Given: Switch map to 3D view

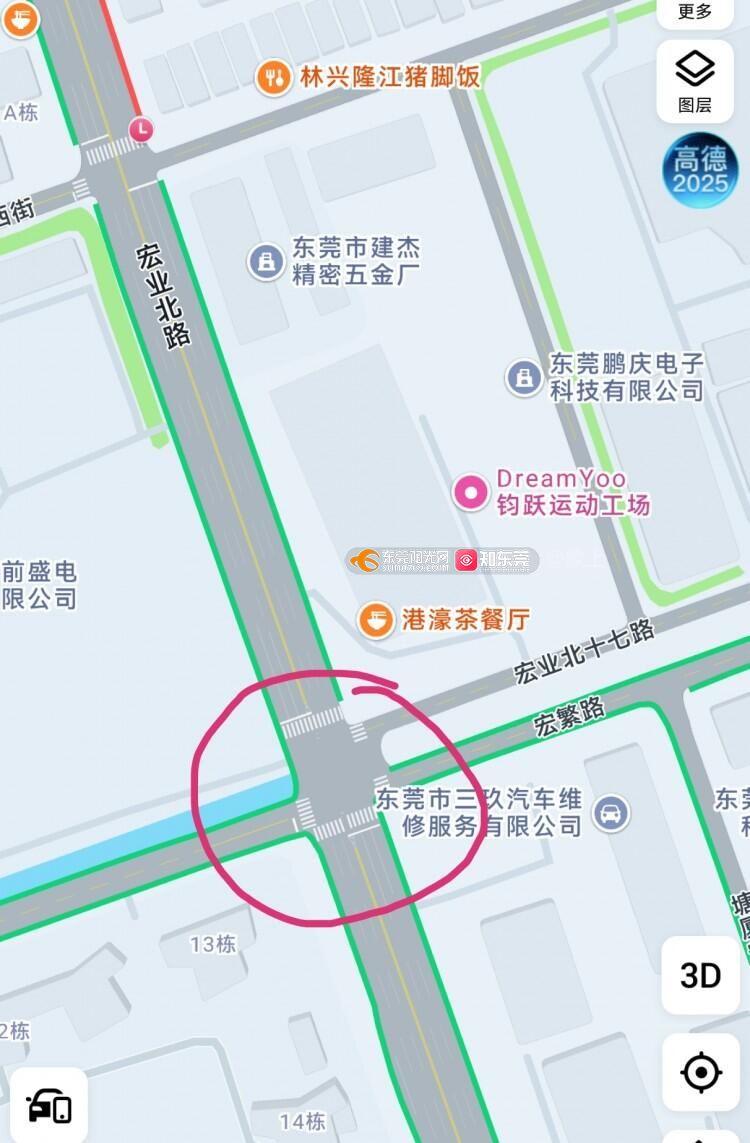Looking at the screenshot, I should coord(700,975).
